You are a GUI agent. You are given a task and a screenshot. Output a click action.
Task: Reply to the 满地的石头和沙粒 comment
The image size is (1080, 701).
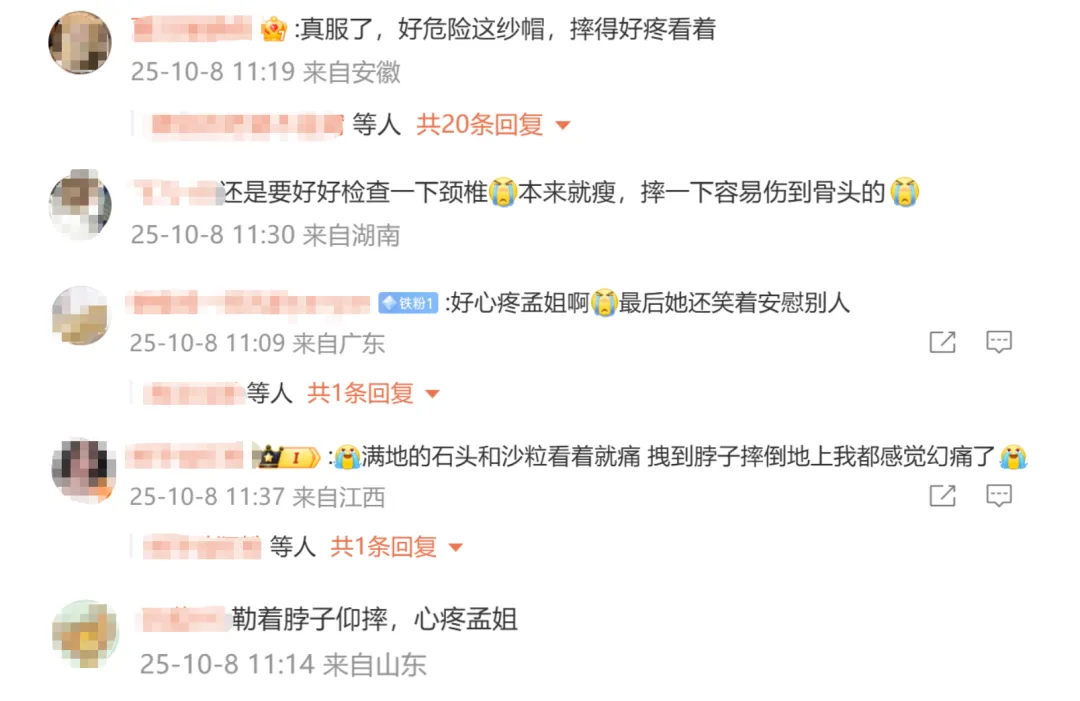coord(999,495)
